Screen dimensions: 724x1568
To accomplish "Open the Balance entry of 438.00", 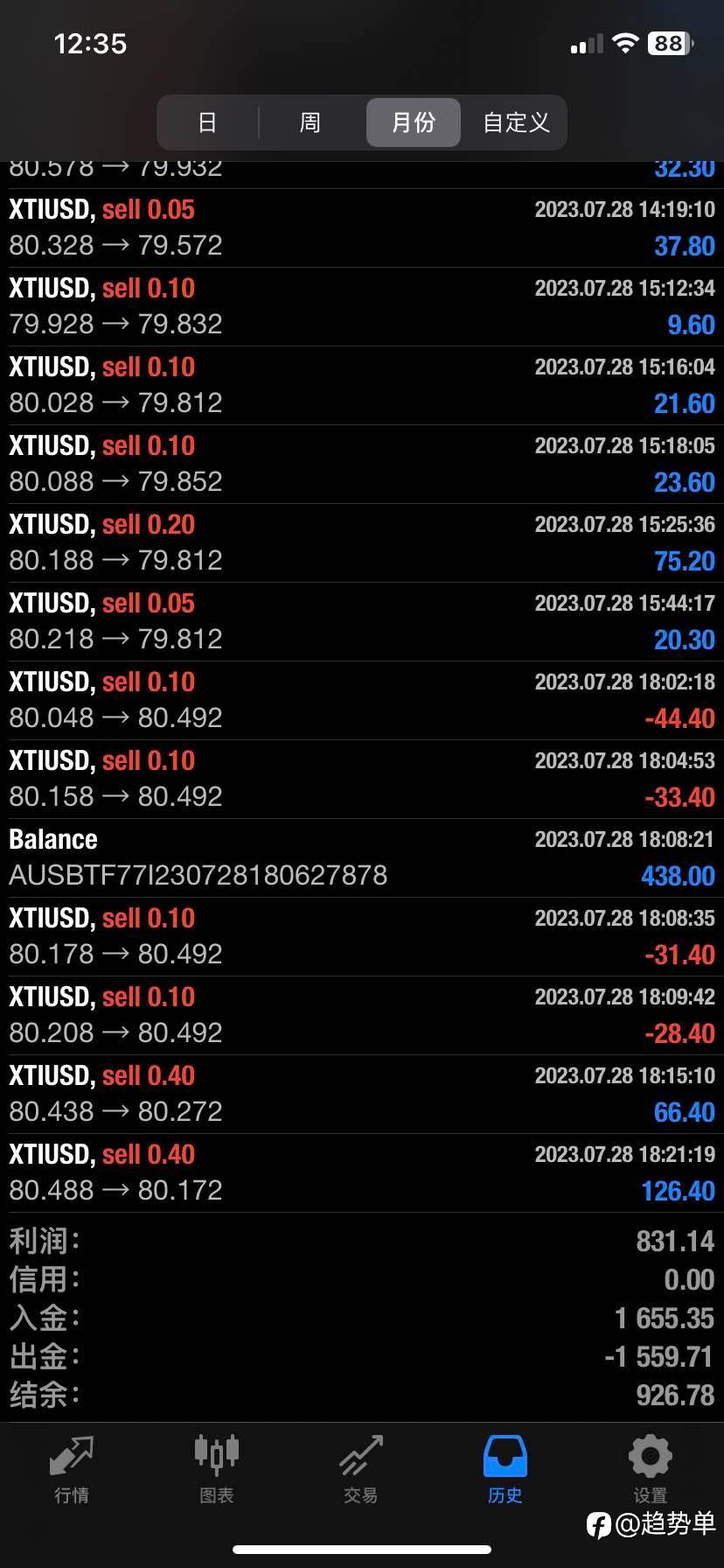I will pyautogui.click(x=362, y=858).
